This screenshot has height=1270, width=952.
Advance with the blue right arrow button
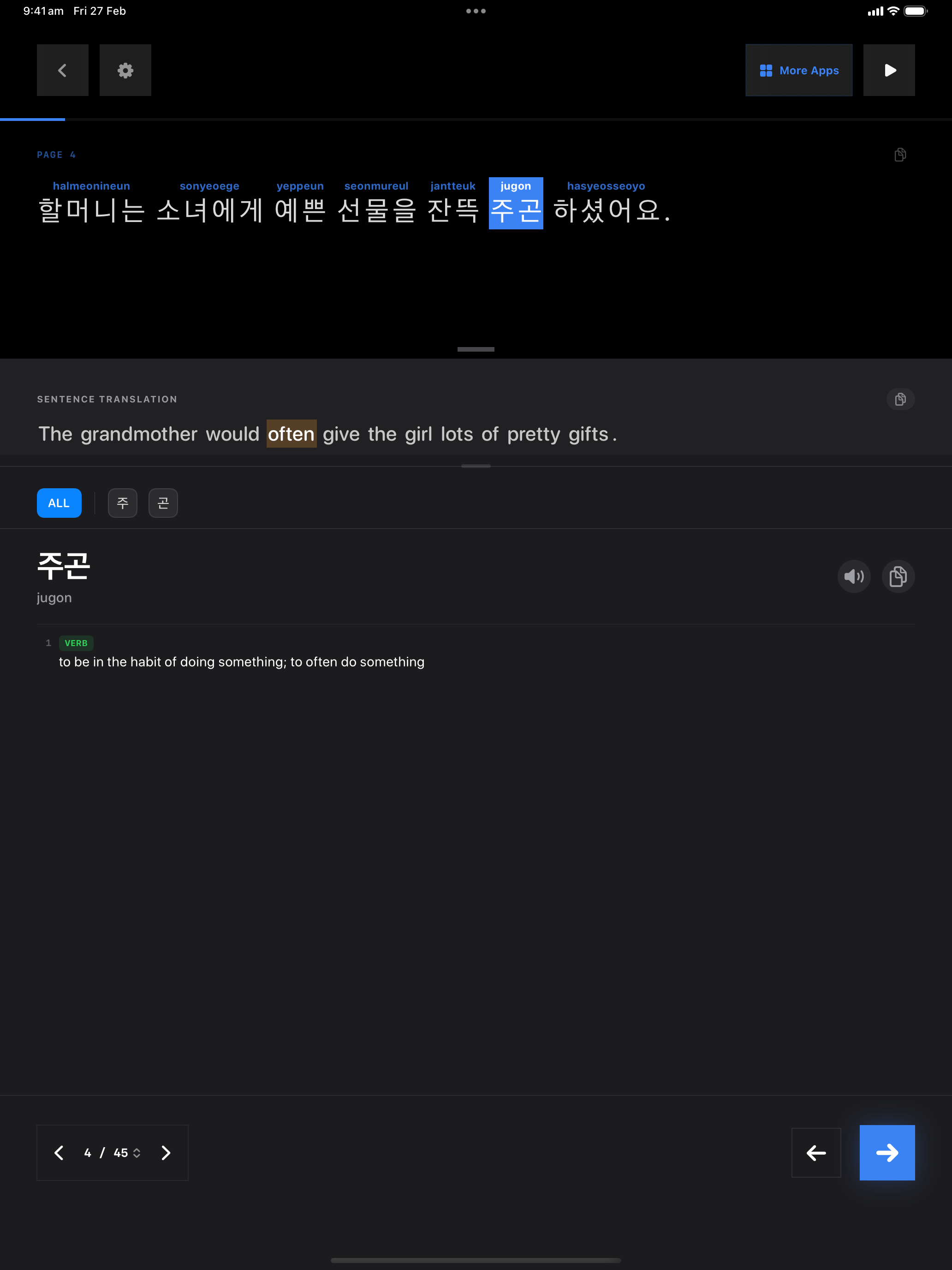(x=887, y=1152)
